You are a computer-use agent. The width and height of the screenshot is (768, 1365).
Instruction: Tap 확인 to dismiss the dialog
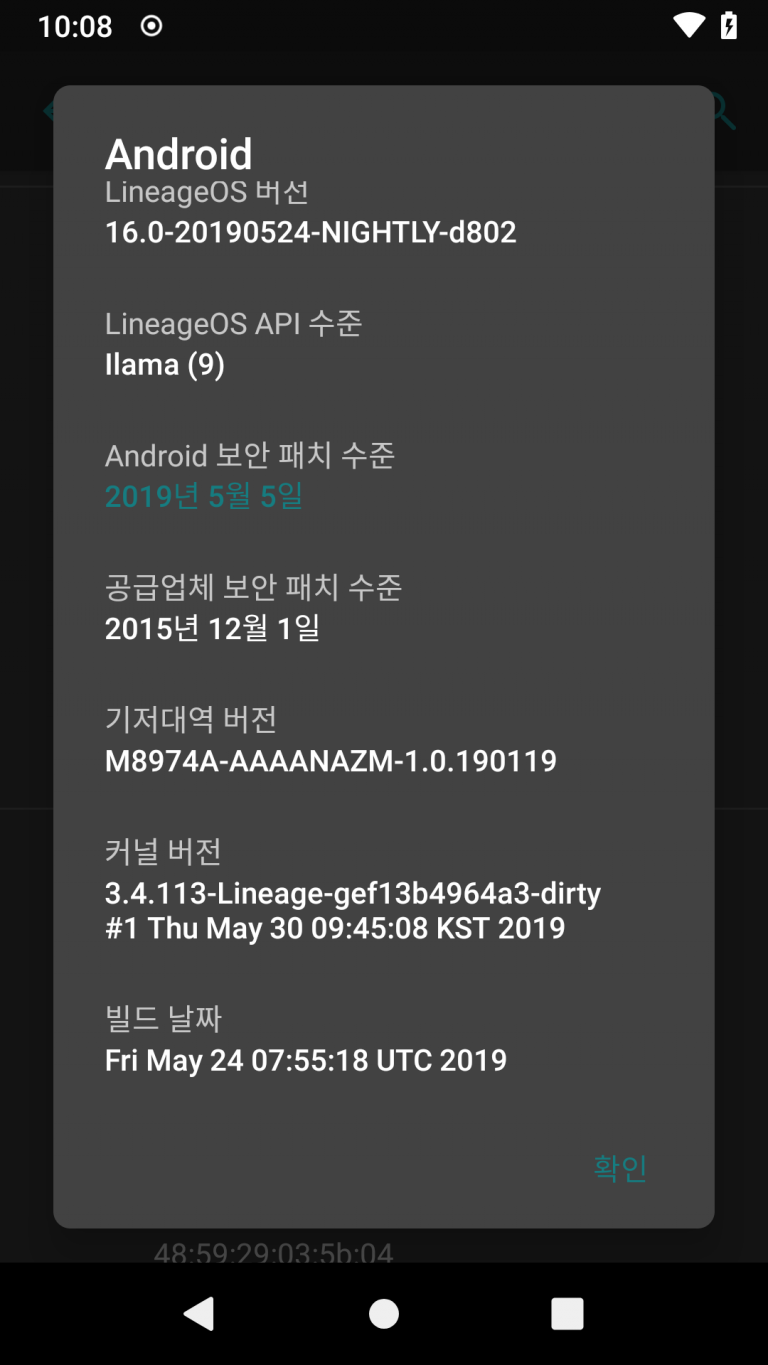pyautogui.click(x=620, y=1167)
